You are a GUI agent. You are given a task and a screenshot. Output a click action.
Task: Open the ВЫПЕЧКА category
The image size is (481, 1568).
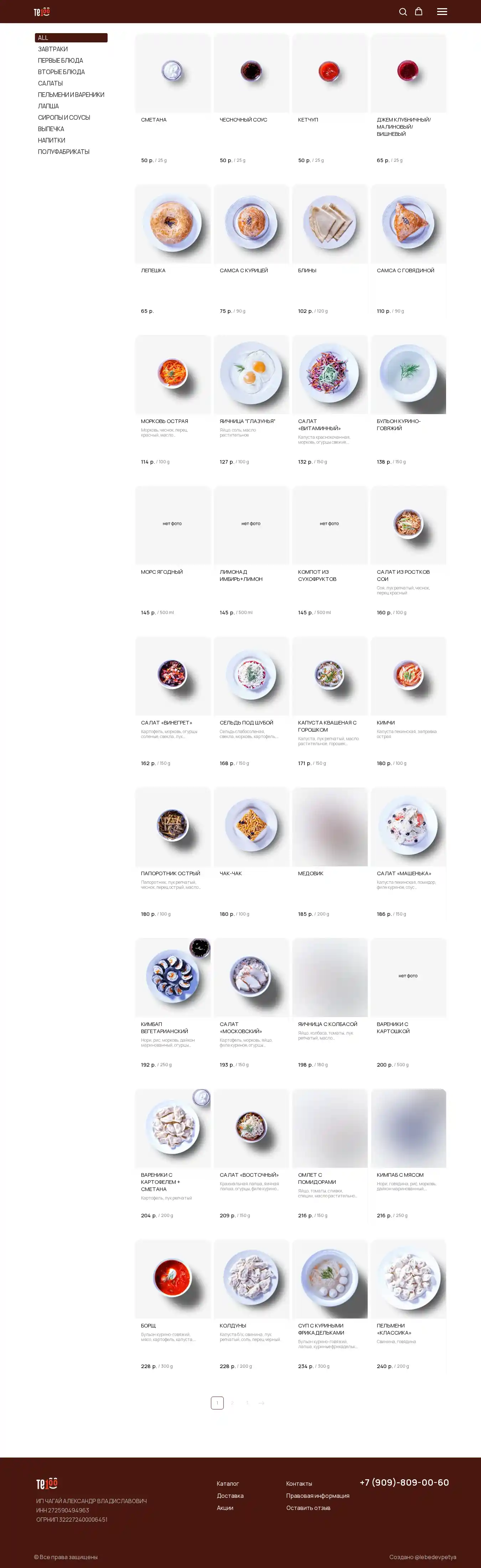(51, 129)
